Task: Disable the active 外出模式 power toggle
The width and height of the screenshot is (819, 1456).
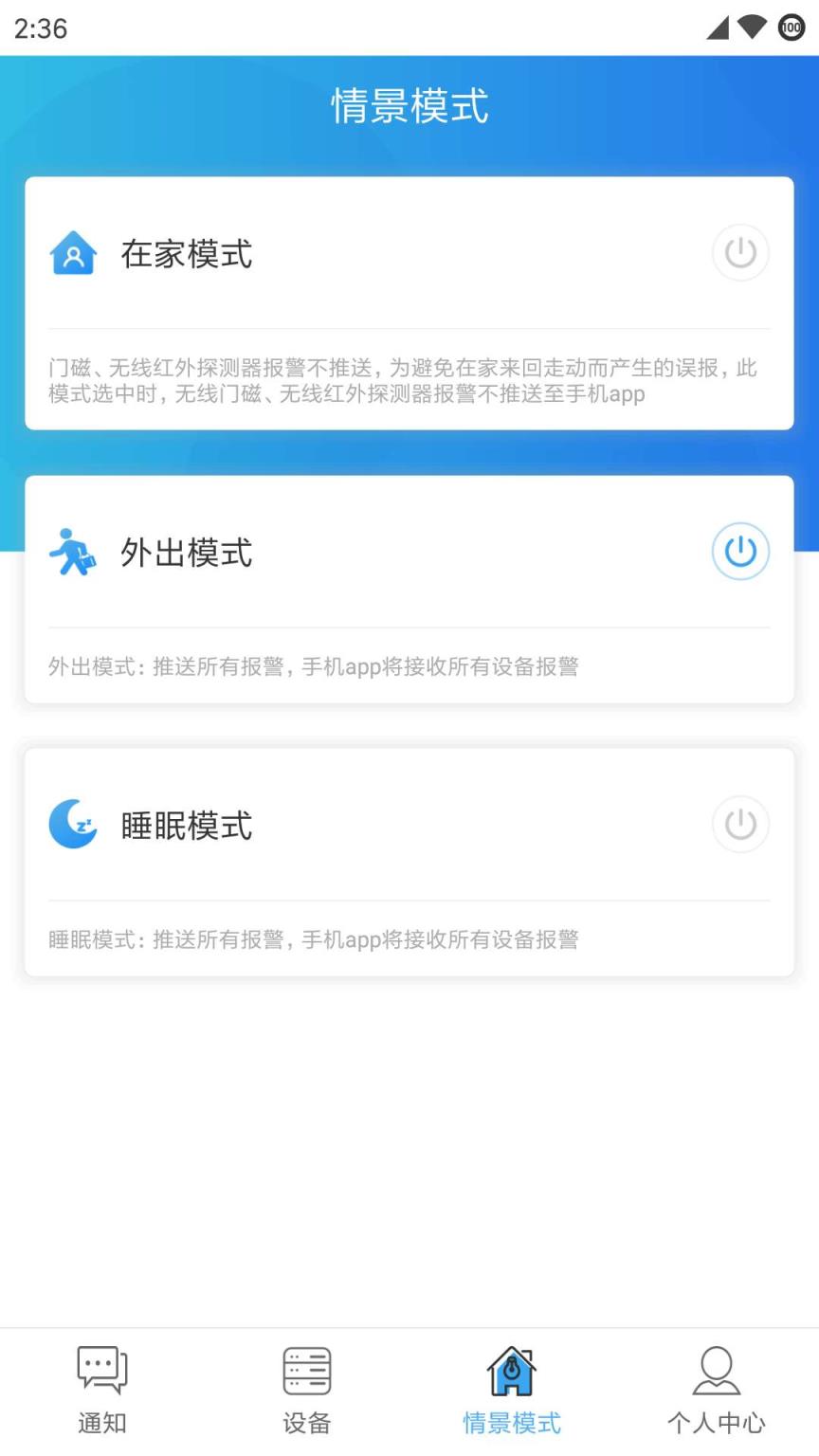Action: coord(740,551)
